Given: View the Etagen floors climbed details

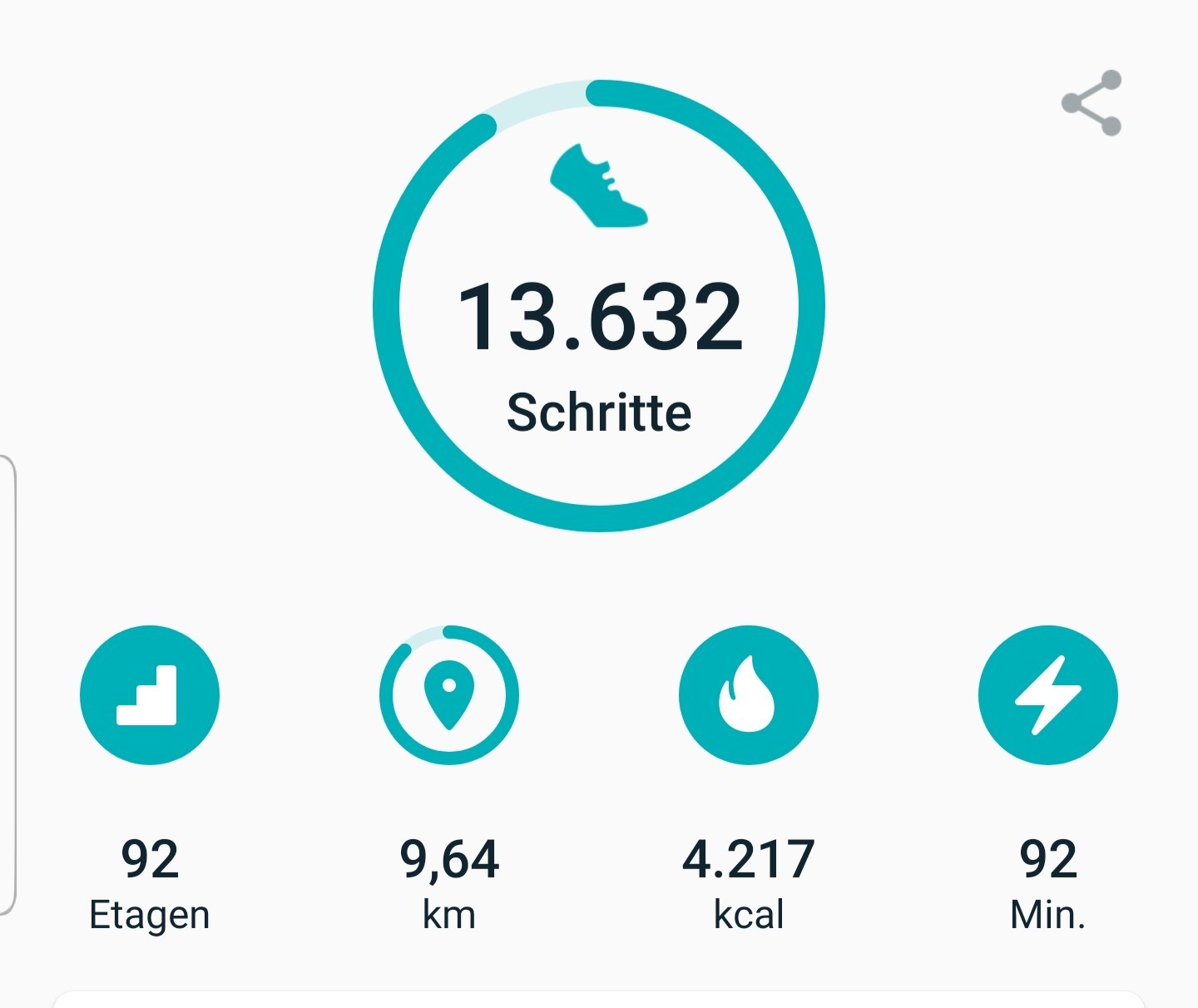Looking at the screenshot, I should point(150,695).
